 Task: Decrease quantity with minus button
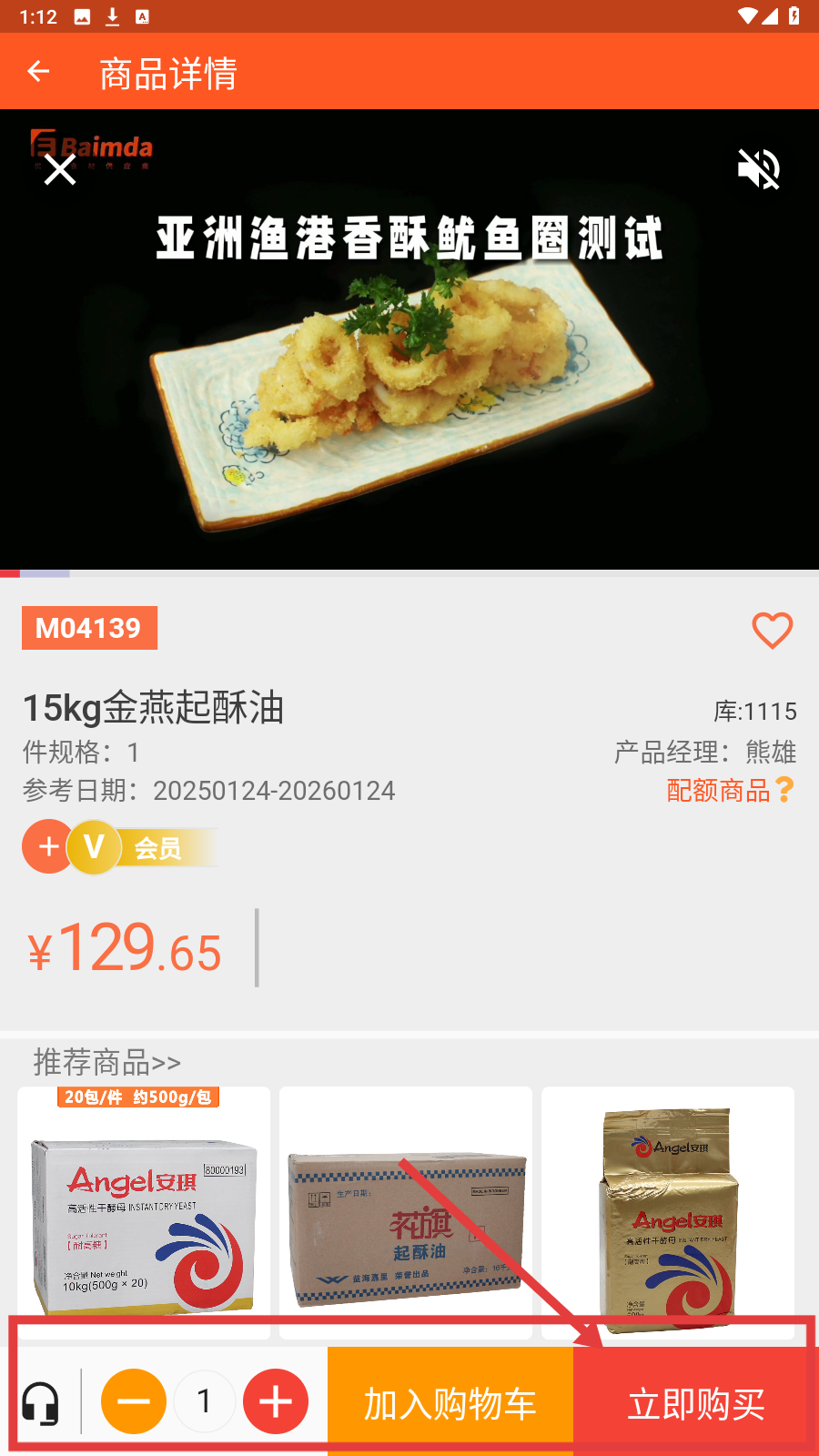pos(134,1401)
